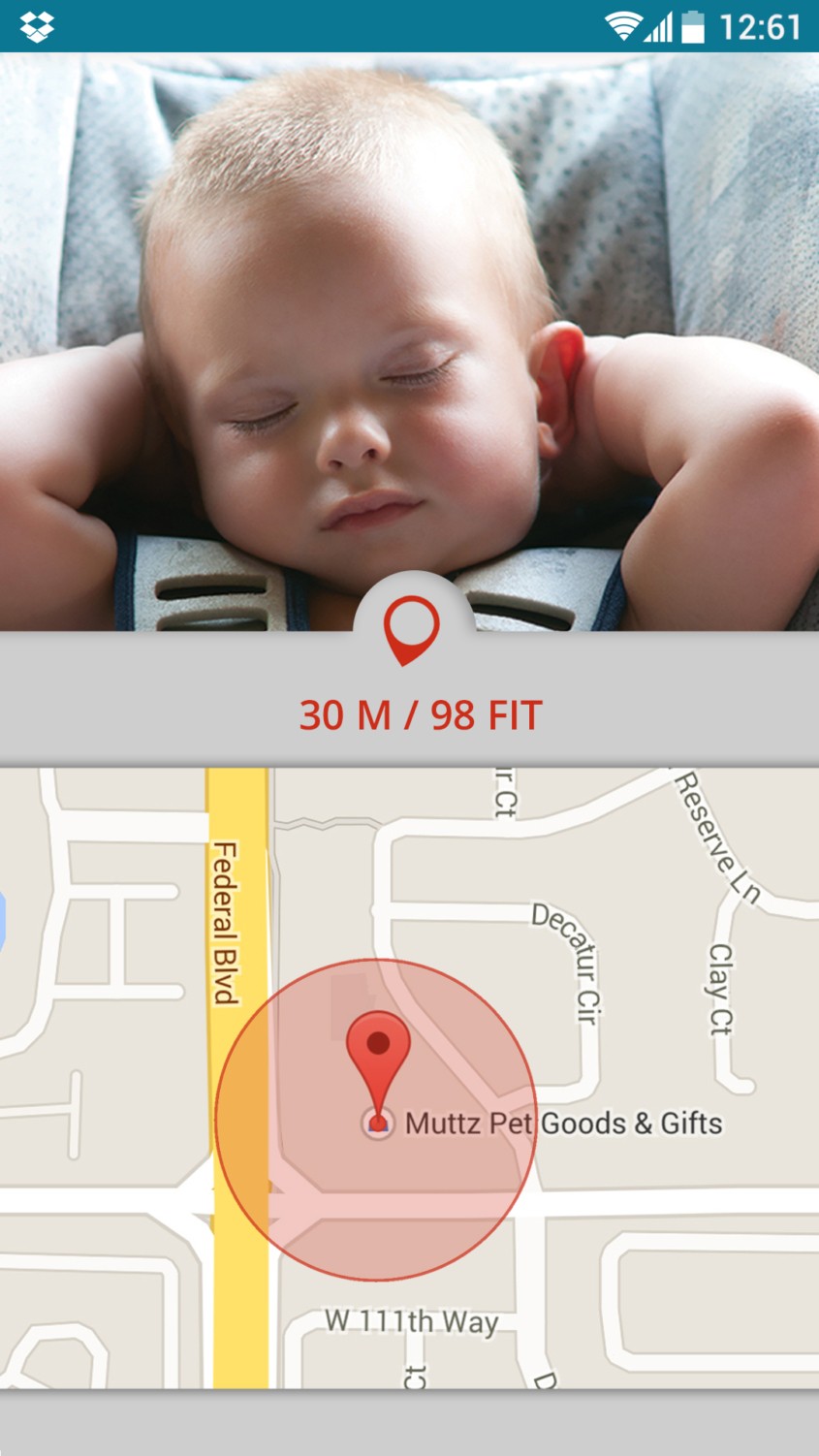Open the sleeping baby photo
Screen dimensions: 819x1456
pos(409,320)
